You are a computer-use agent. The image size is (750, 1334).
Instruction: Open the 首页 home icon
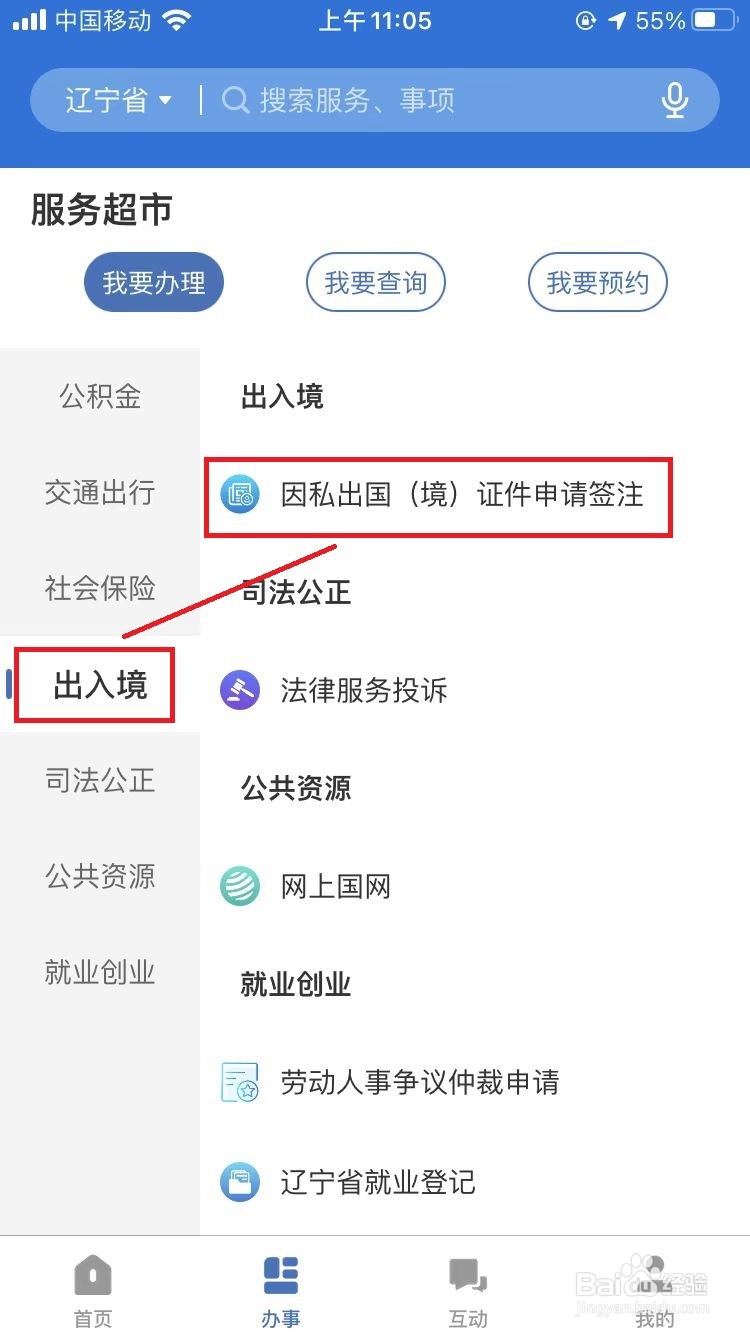tap(92, 1277)
